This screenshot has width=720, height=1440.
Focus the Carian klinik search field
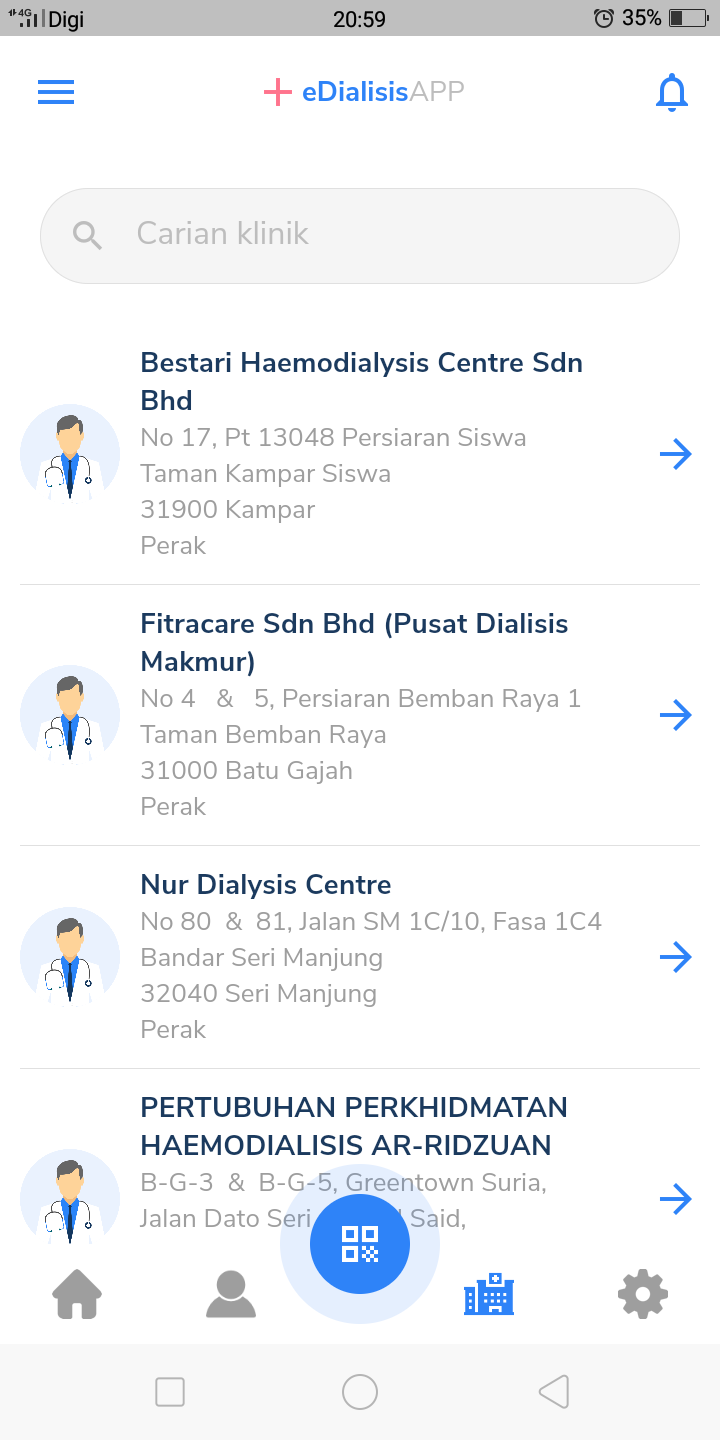coord(360,235)
